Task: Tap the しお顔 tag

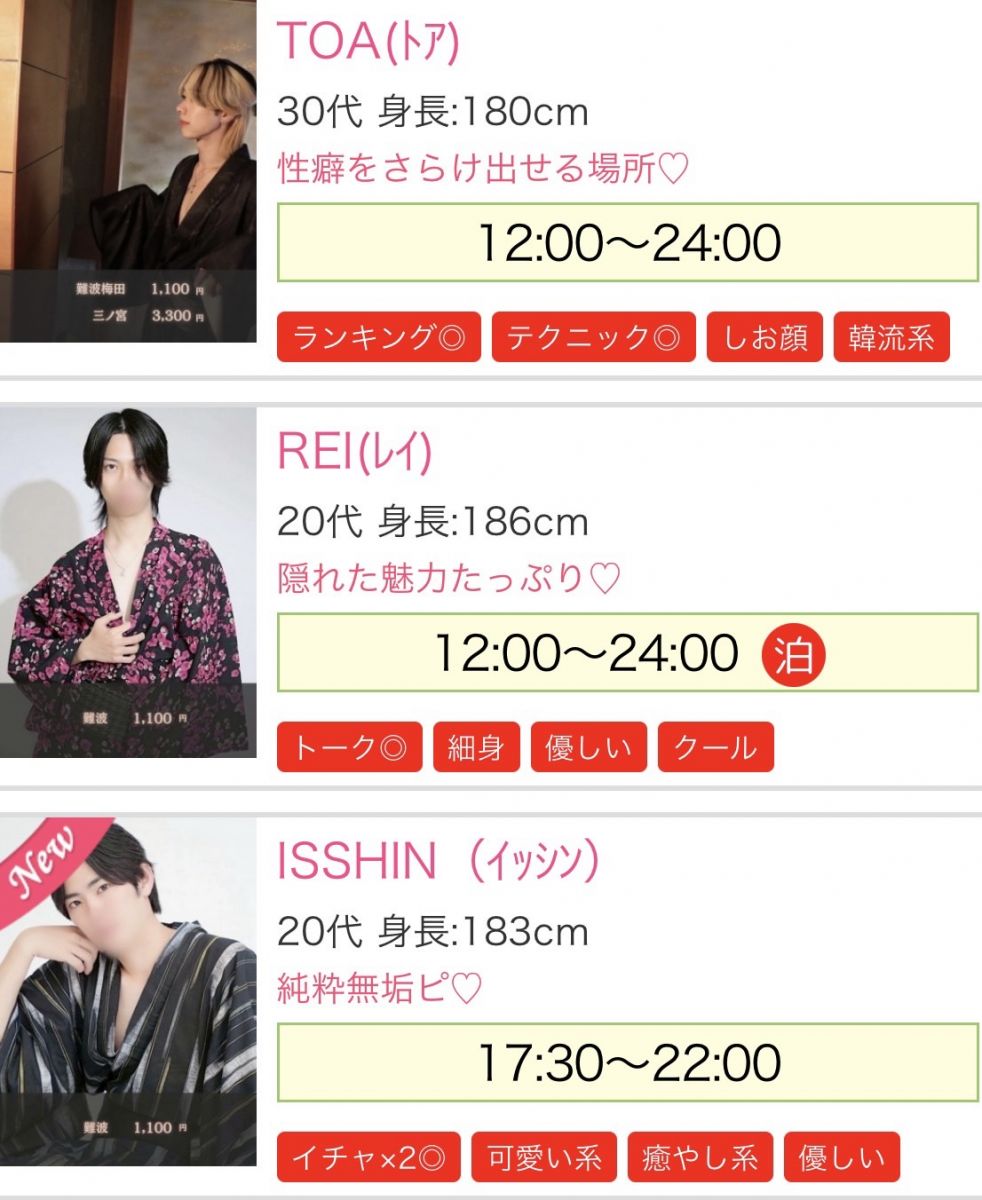Action: coord(765,337)
